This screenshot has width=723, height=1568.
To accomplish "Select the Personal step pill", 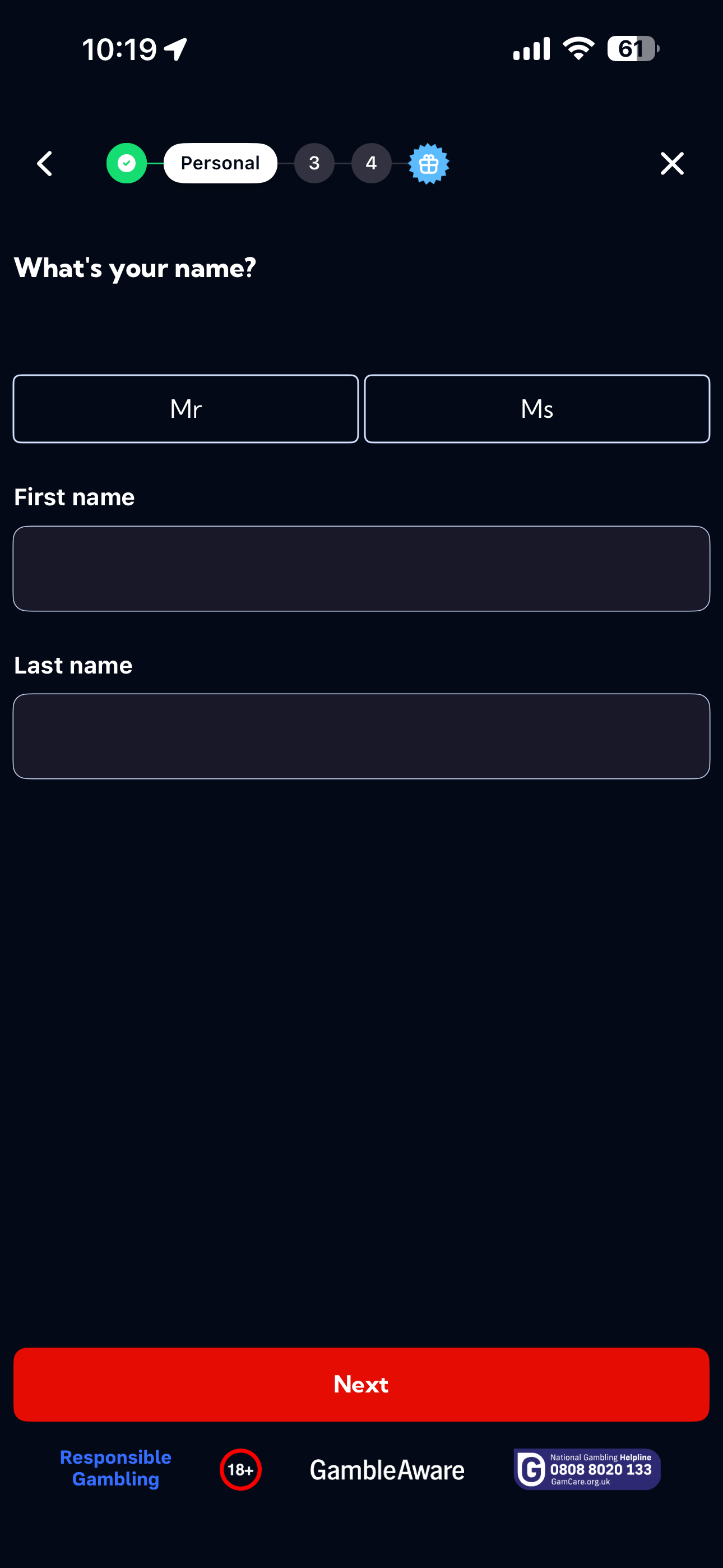I will click(x=220, y=163).
